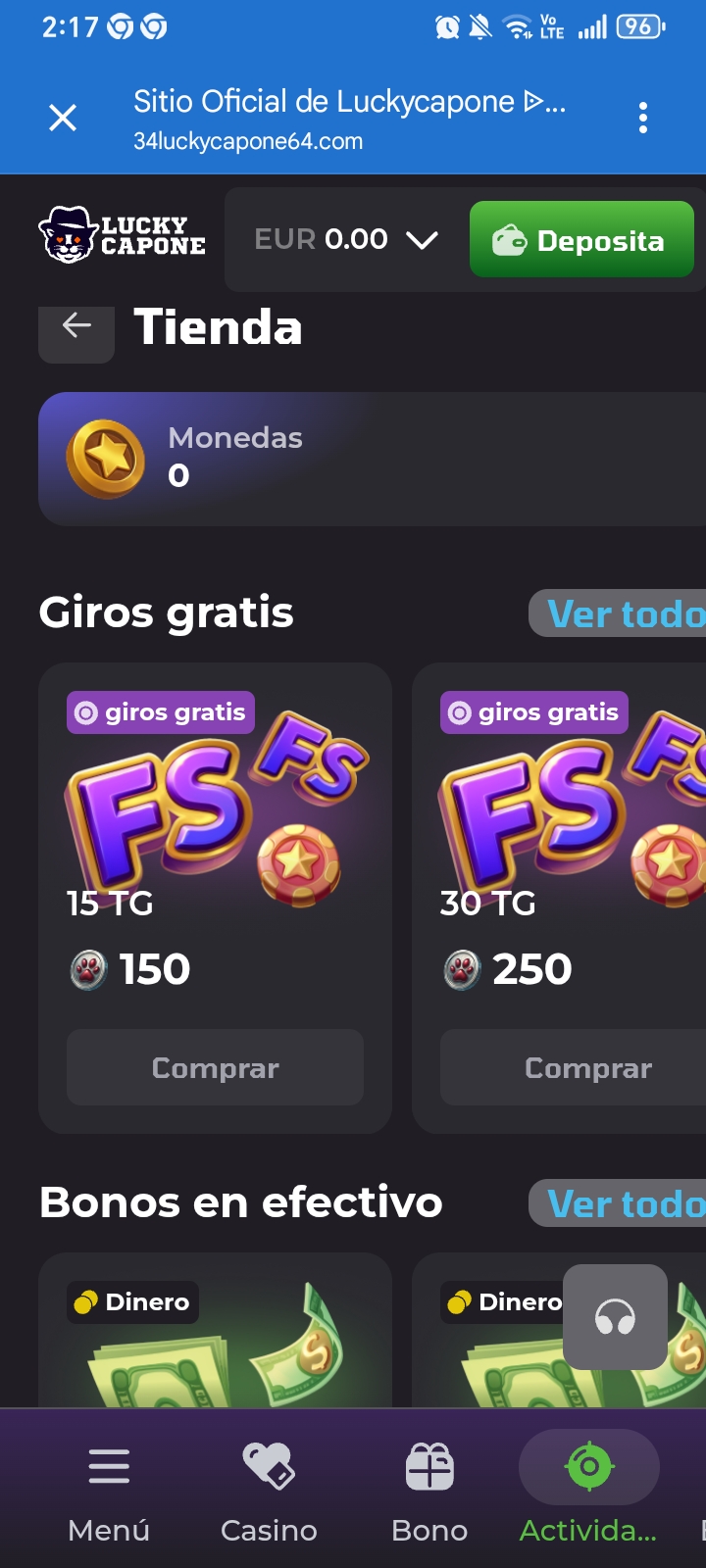Tap the Dinero badge on the first cash bonus
This screenshot has width=706, height=1568.
131,1302
